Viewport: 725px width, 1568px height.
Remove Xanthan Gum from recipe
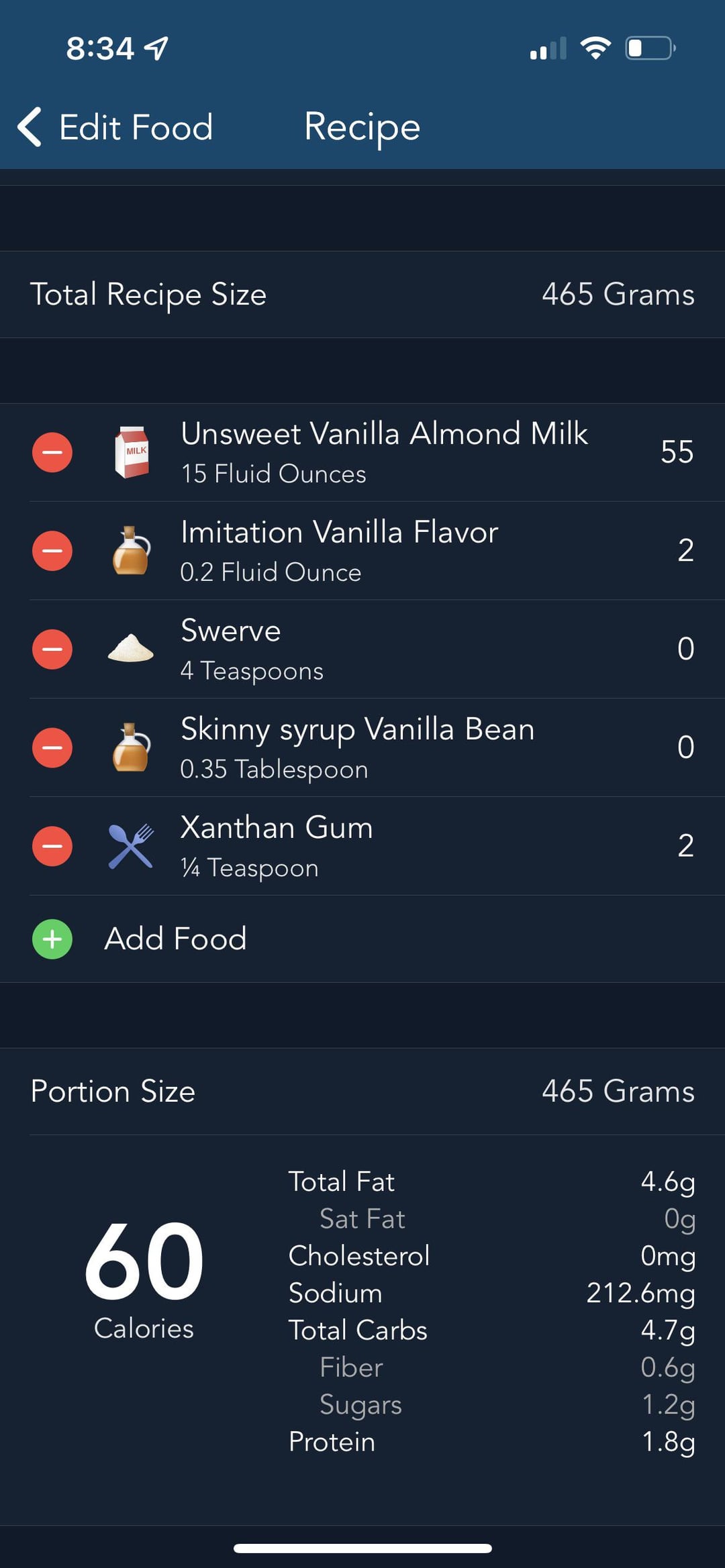click(x=52, y=846)
